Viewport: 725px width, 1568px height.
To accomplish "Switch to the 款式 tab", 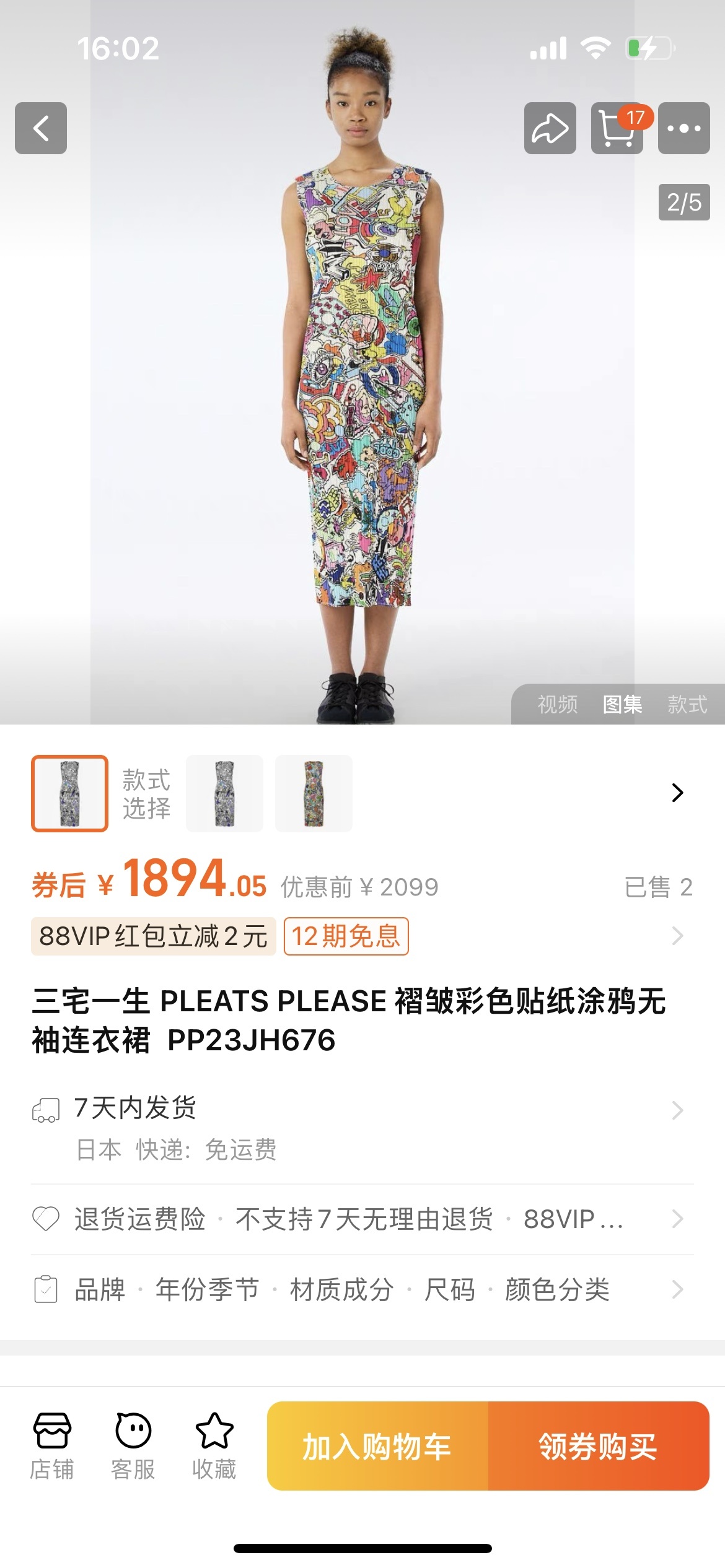I will (687, 704).
